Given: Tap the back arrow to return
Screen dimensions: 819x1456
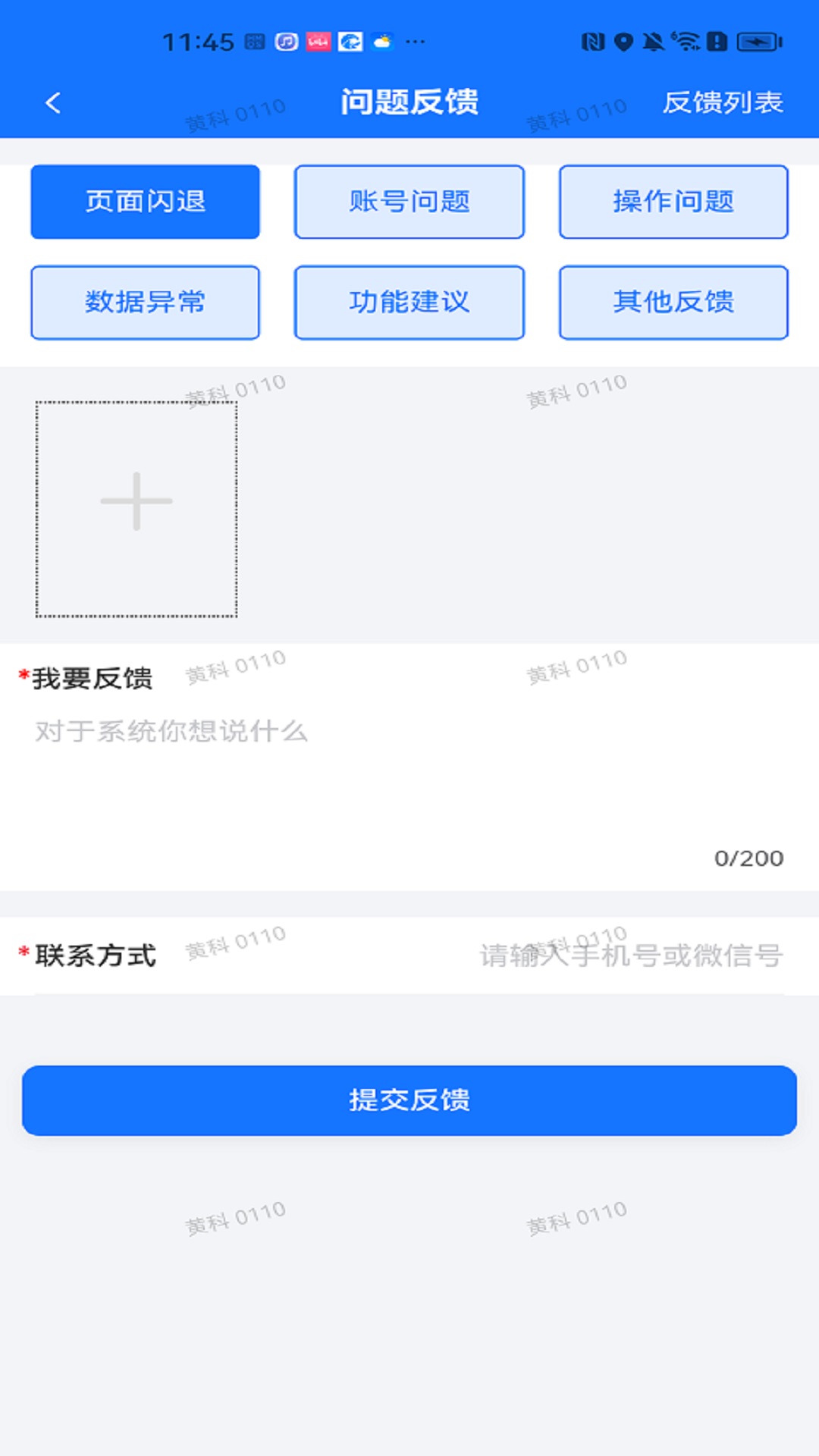Looking at the screenshot, I should (x=53, y=102).
